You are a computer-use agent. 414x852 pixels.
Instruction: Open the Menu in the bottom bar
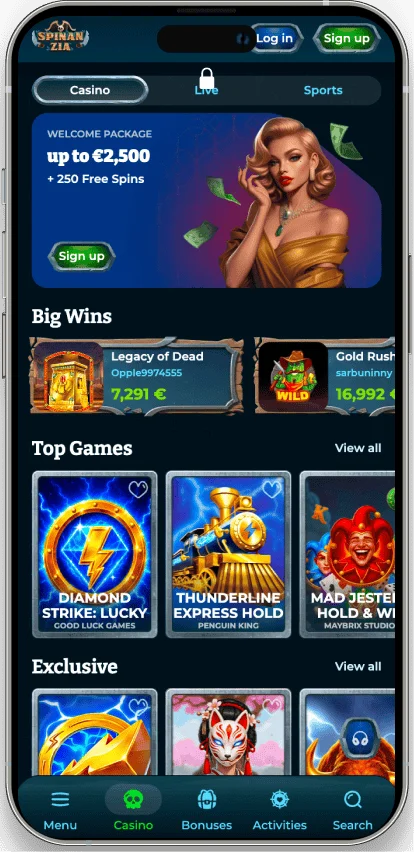60,811
